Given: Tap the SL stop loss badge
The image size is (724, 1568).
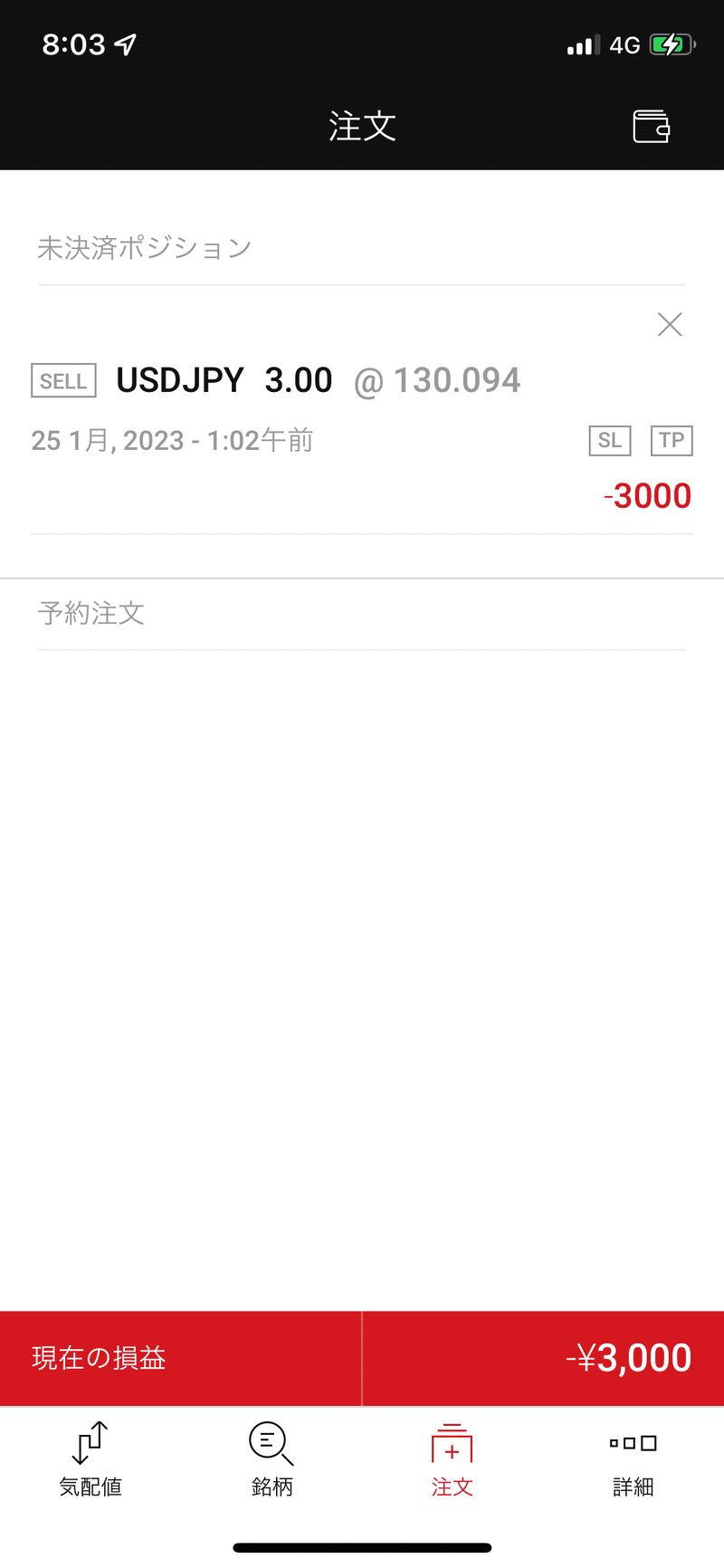Looking at the screenshot, I should 609,441.
